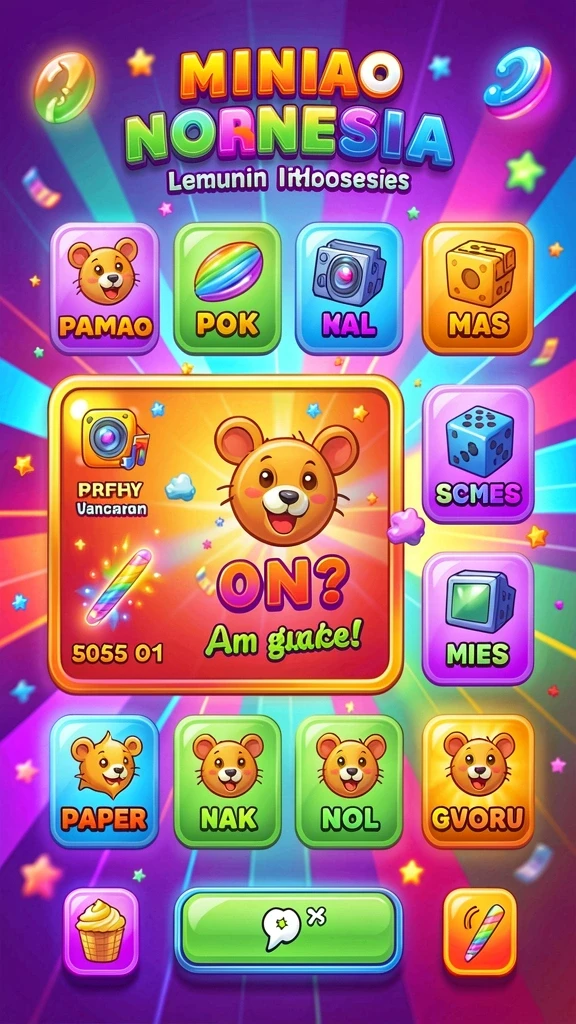Open the PAMAO bear tile
Viewport: 576px width, 1024px height.
pyautogui.click(x=104, y=289)
